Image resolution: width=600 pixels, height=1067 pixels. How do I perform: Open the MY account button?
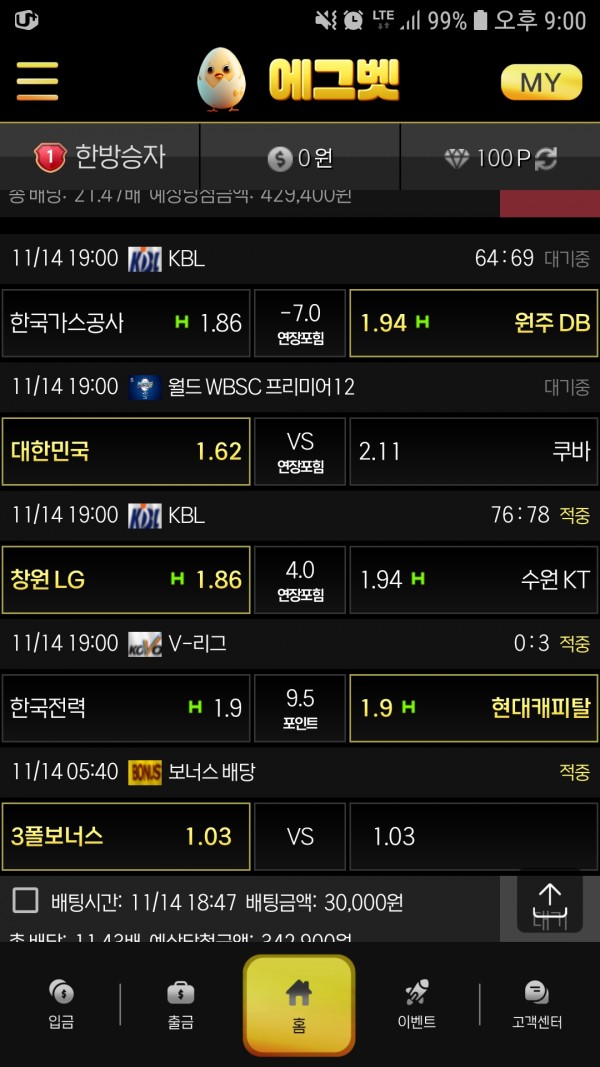coord(541,82)
